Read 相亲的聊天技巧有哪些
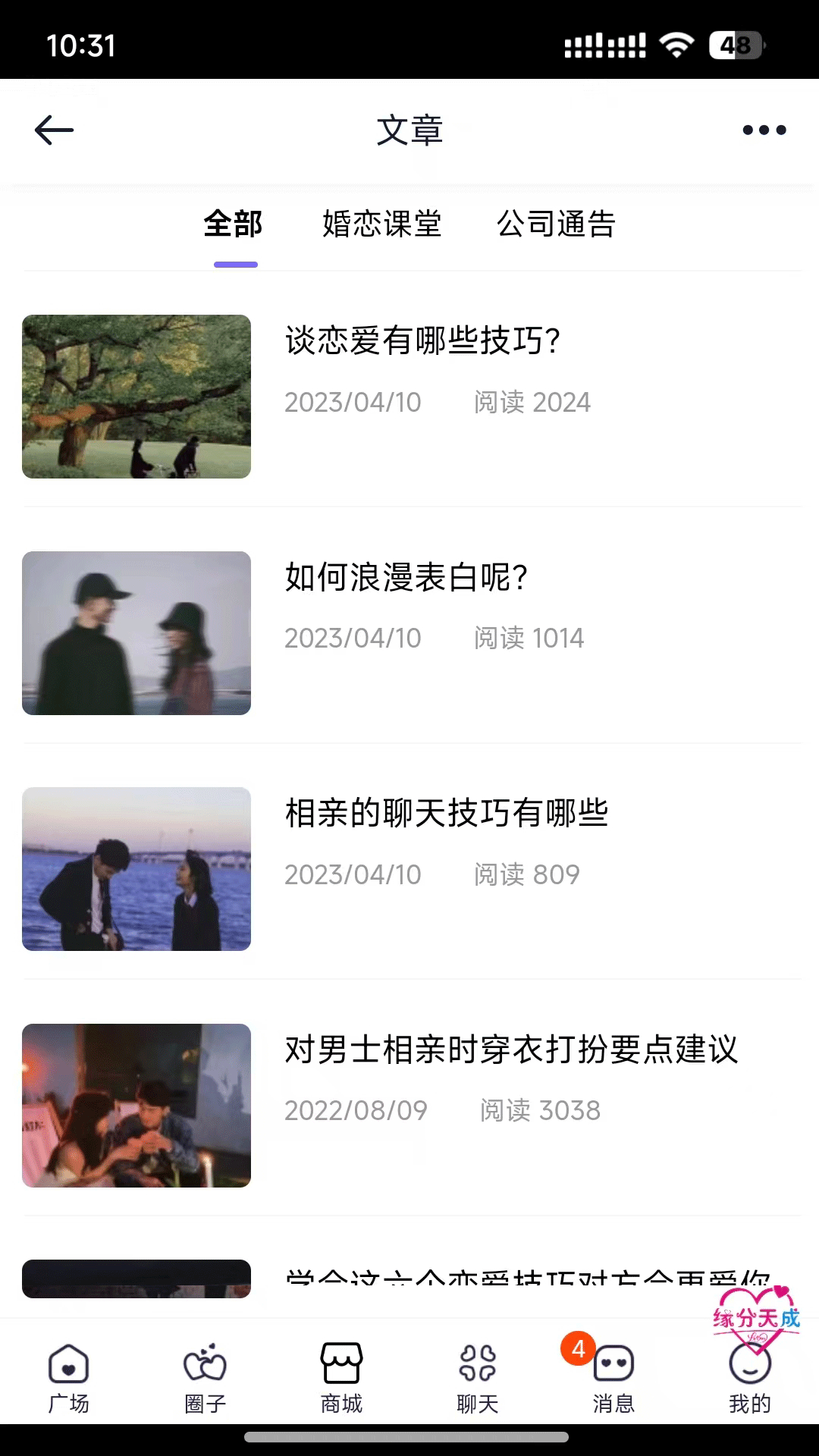 [447, 814]
